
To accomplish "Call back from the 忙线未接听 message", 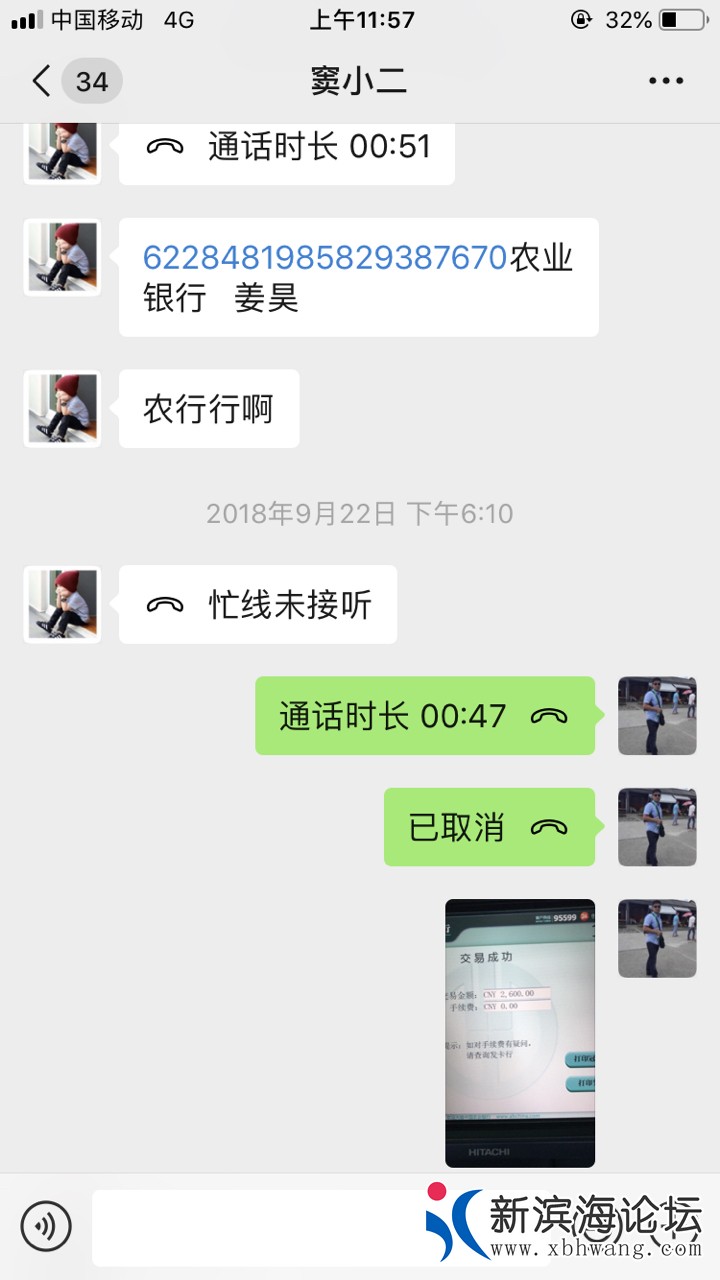I will (x=258, y=604).
